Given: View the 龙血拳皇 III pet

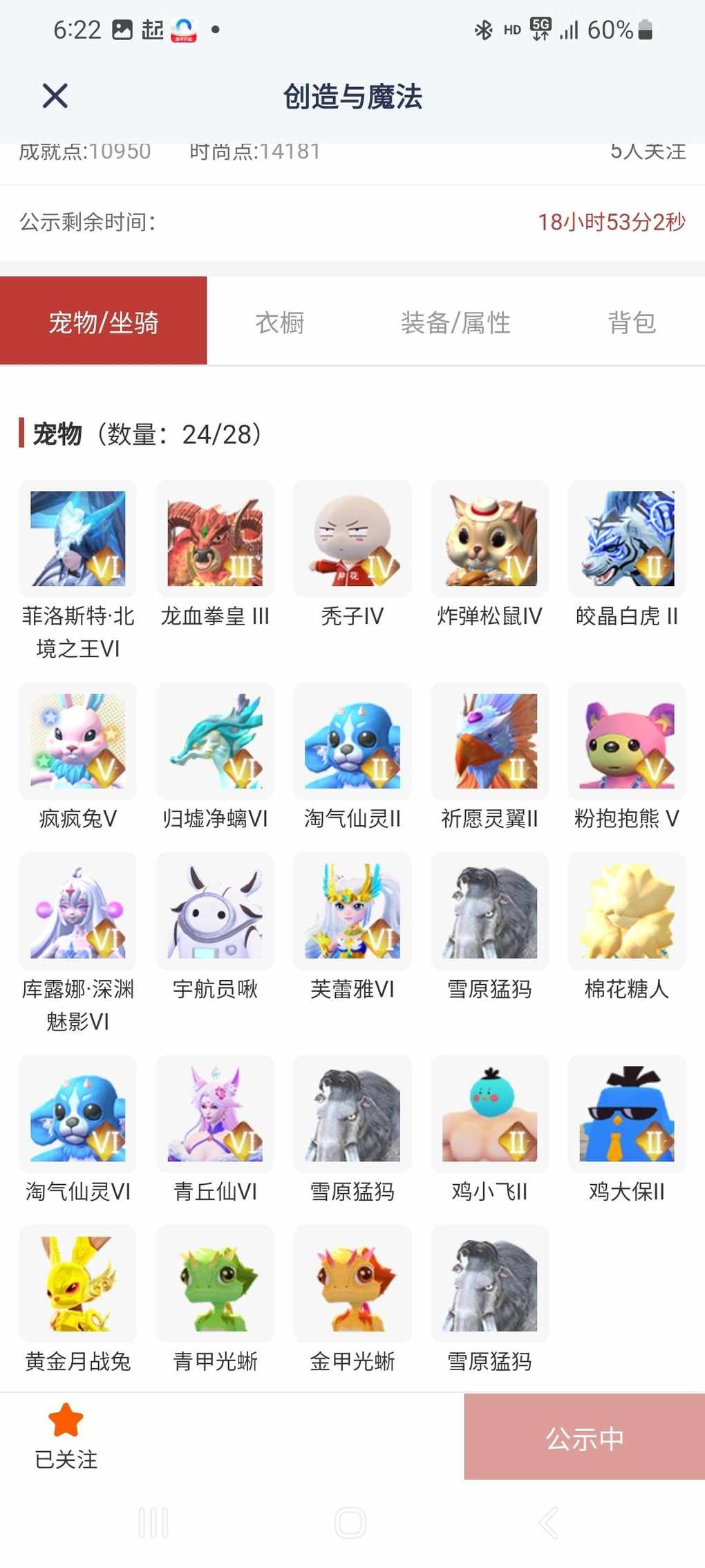Looking at the screenshot, I should click(215, 539).
